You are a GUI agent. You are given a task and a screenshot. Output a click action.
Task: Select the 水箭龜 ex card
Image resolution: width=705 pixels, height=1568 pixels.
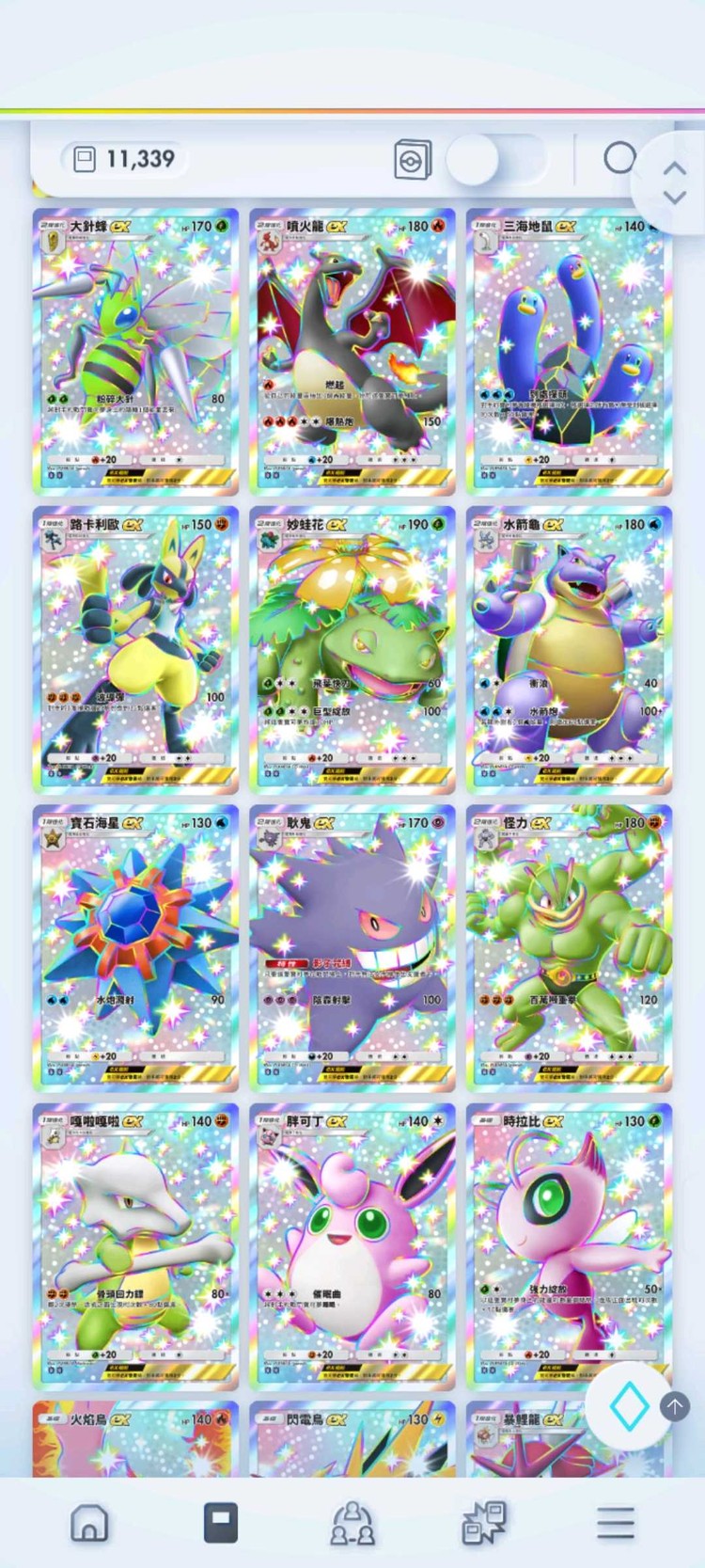tap(569, 650)
